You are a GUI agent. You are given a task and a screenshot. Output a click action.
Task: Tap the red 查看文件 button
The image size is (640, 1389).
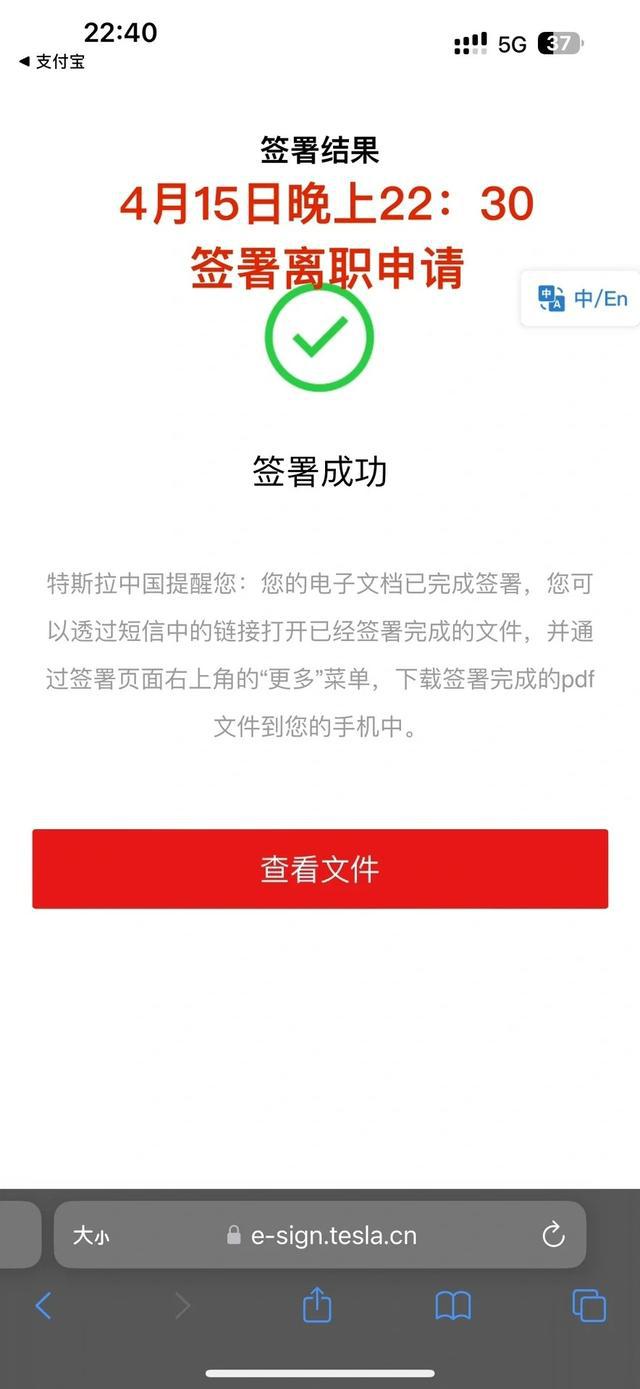[320, 869]
